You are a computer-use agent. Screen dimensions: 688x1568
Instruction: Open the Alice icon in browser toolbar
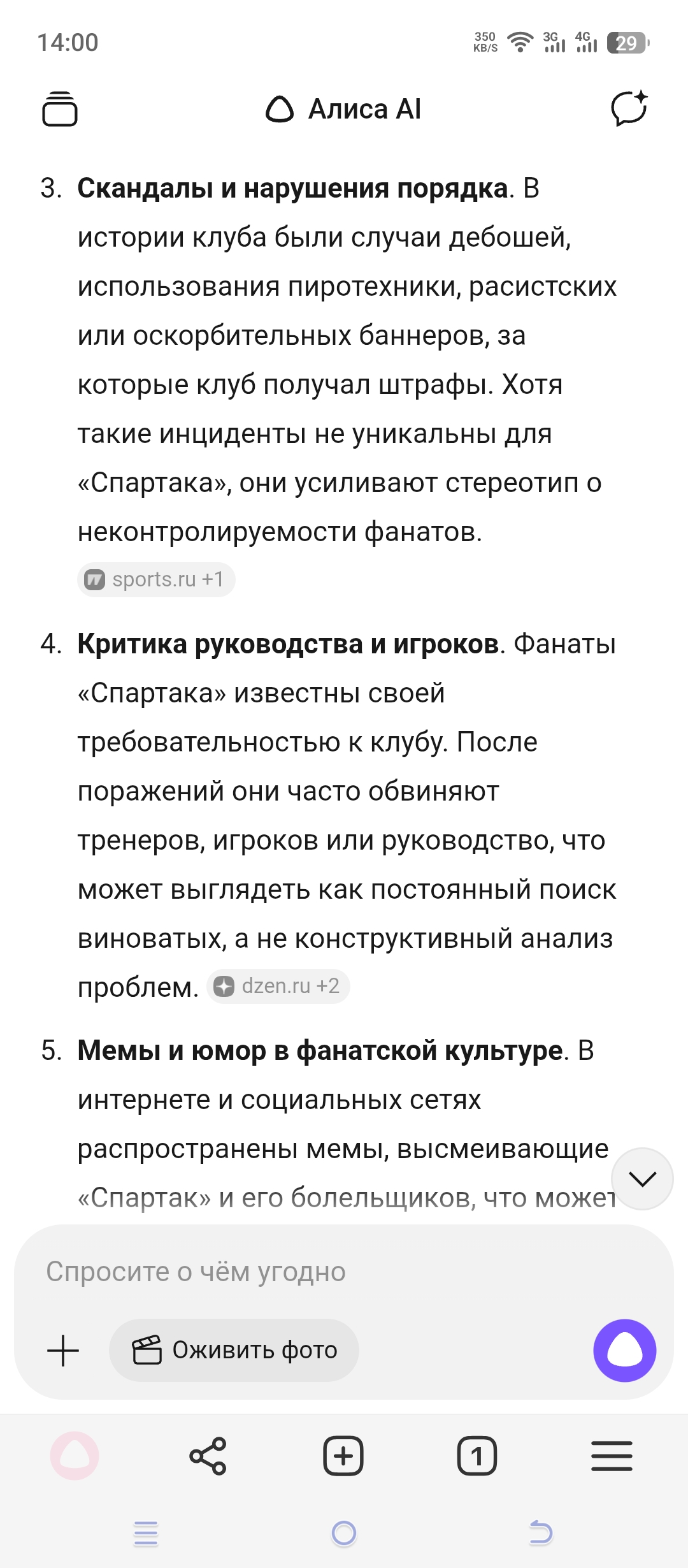click(75, 1456)
